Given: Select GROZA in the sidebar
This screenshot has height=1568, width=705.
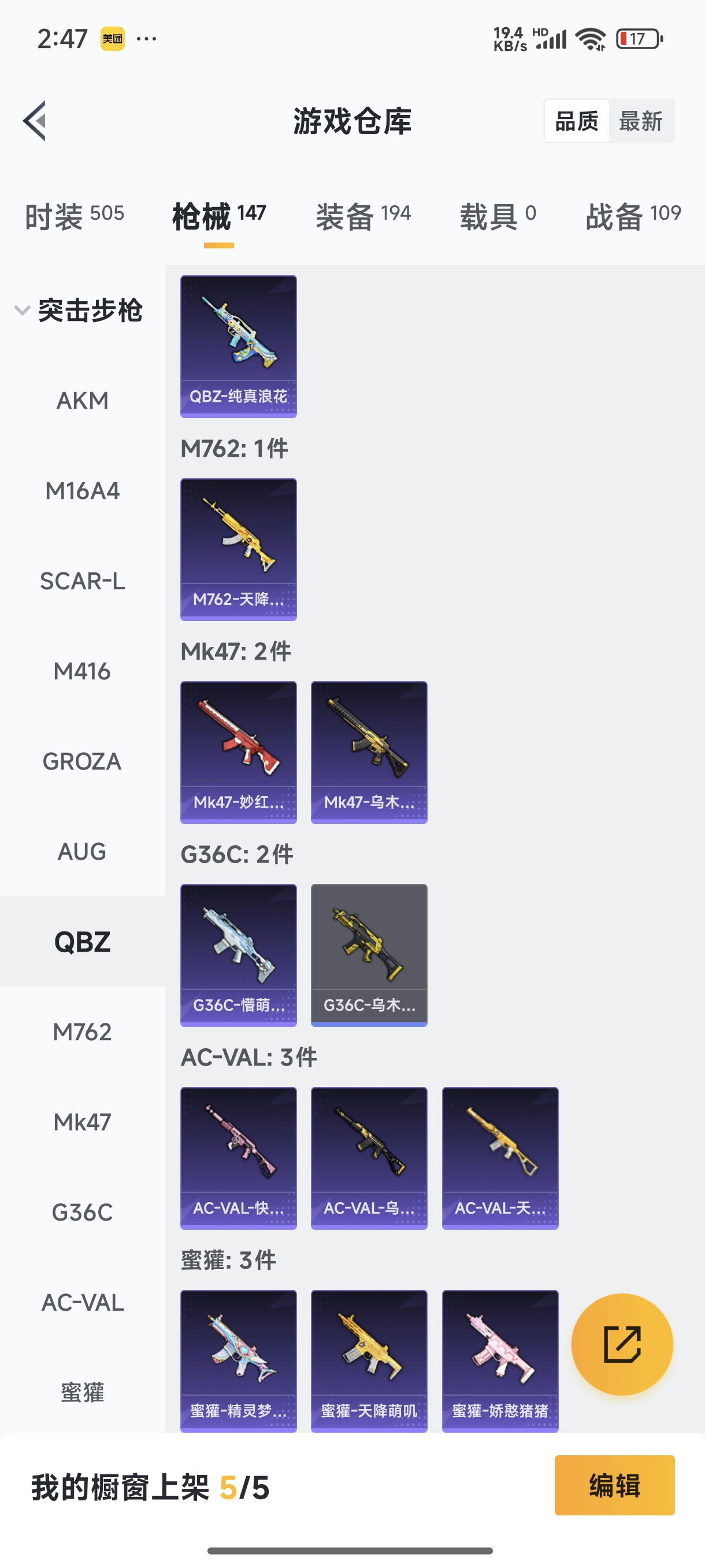Looking at the screenshot, I should [82, 761].
